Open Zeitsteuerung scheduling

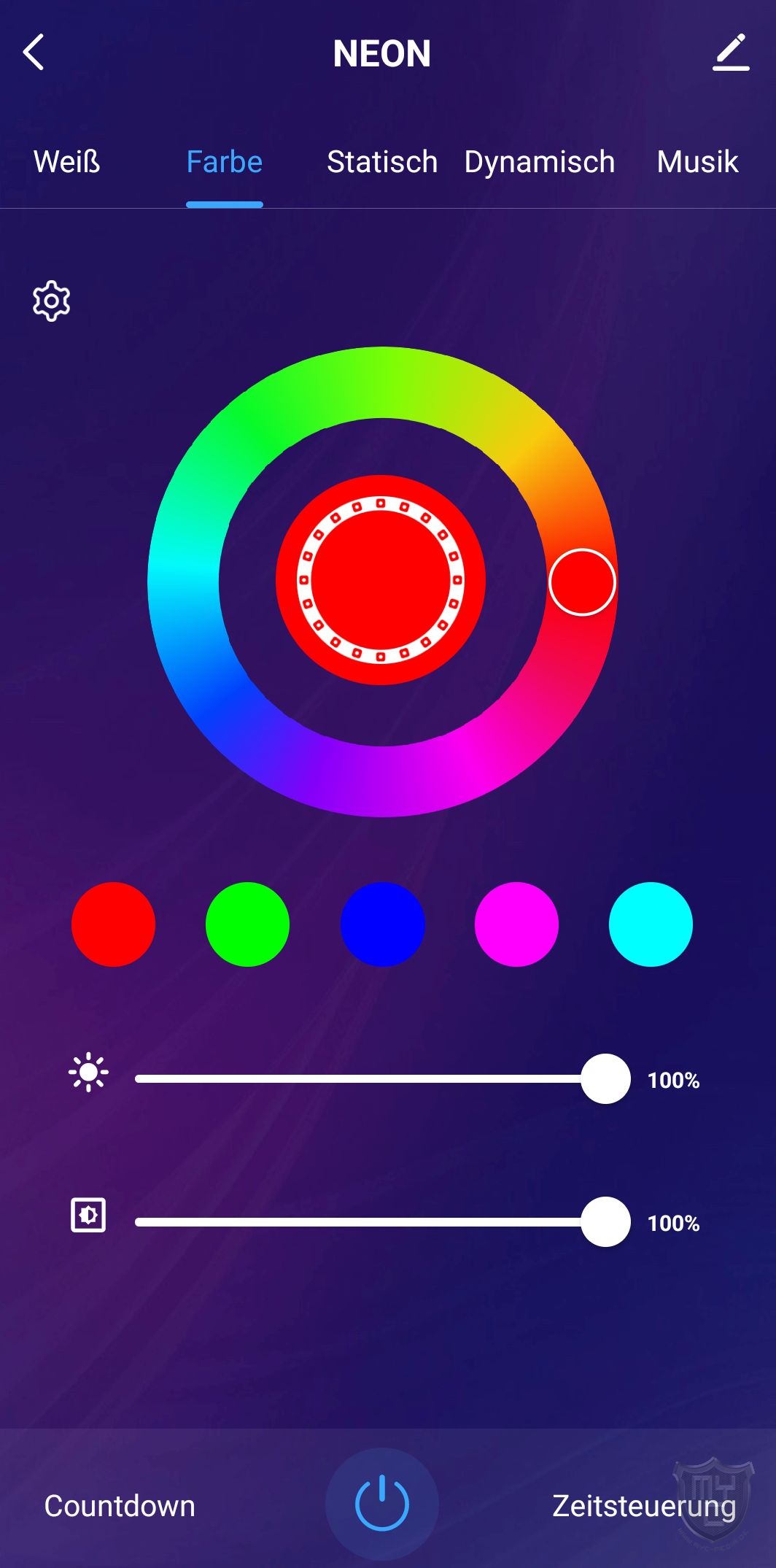(x=643, y=1506)
